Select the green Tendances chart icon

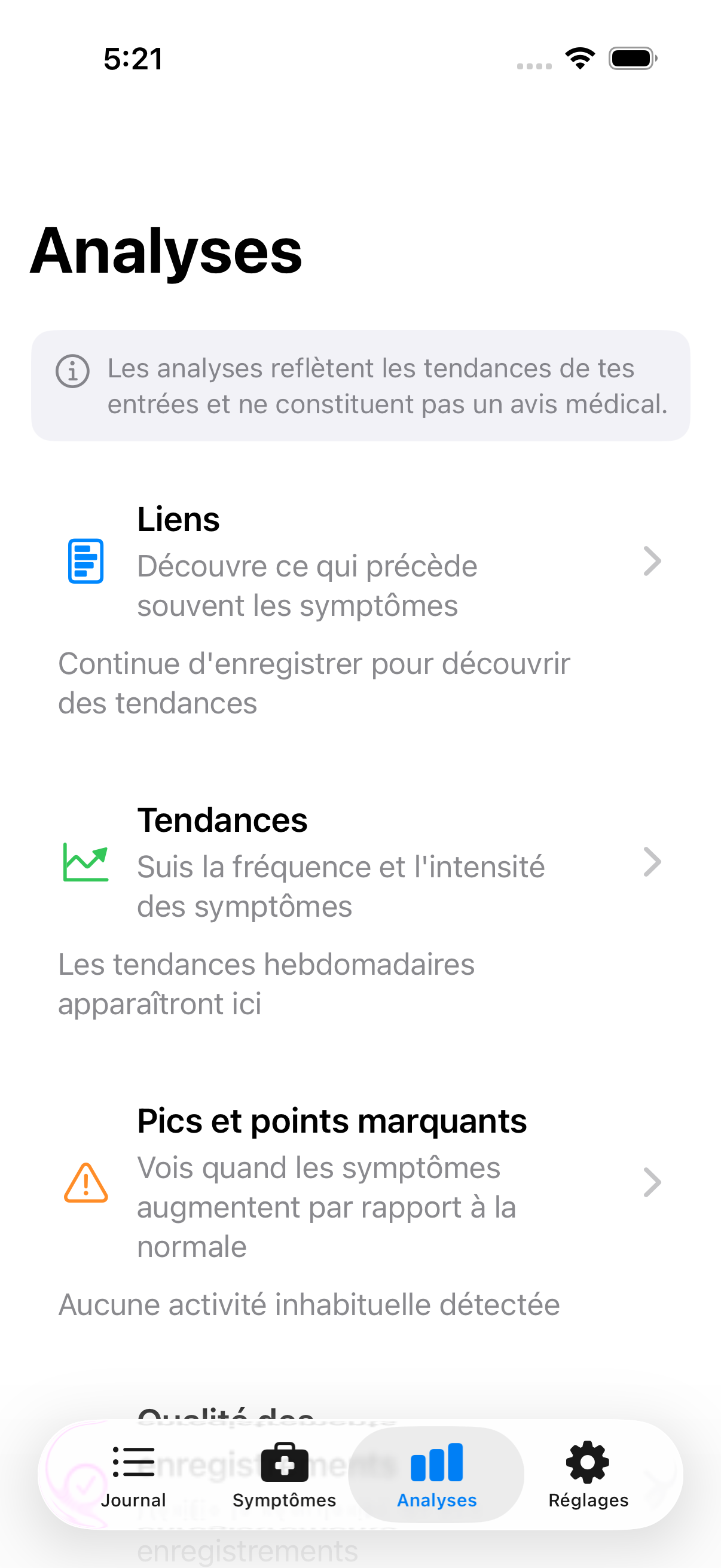pos(85,862)
